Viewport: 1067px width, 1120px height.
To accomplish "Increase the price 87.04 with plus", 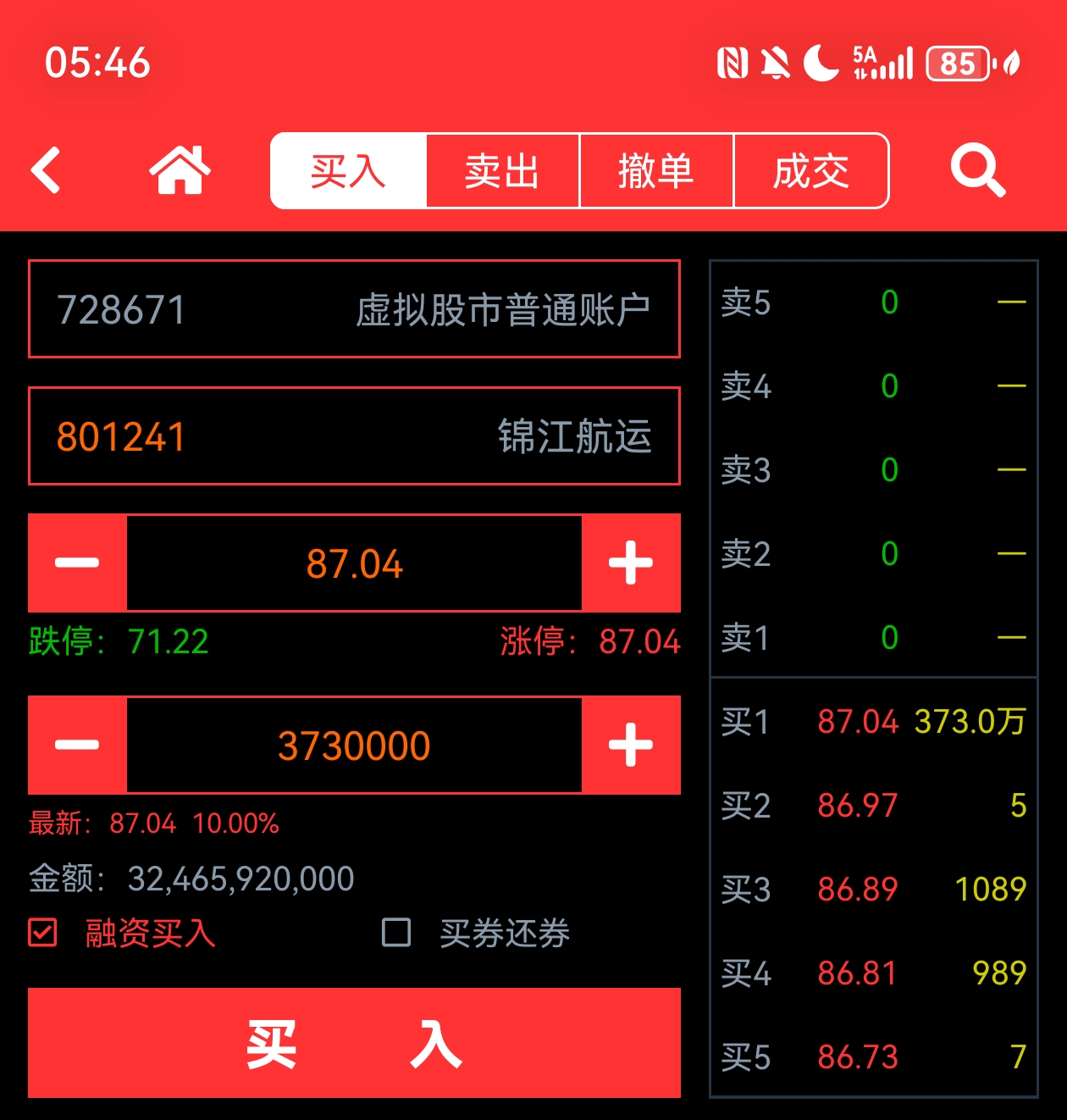I will (631, 563).
